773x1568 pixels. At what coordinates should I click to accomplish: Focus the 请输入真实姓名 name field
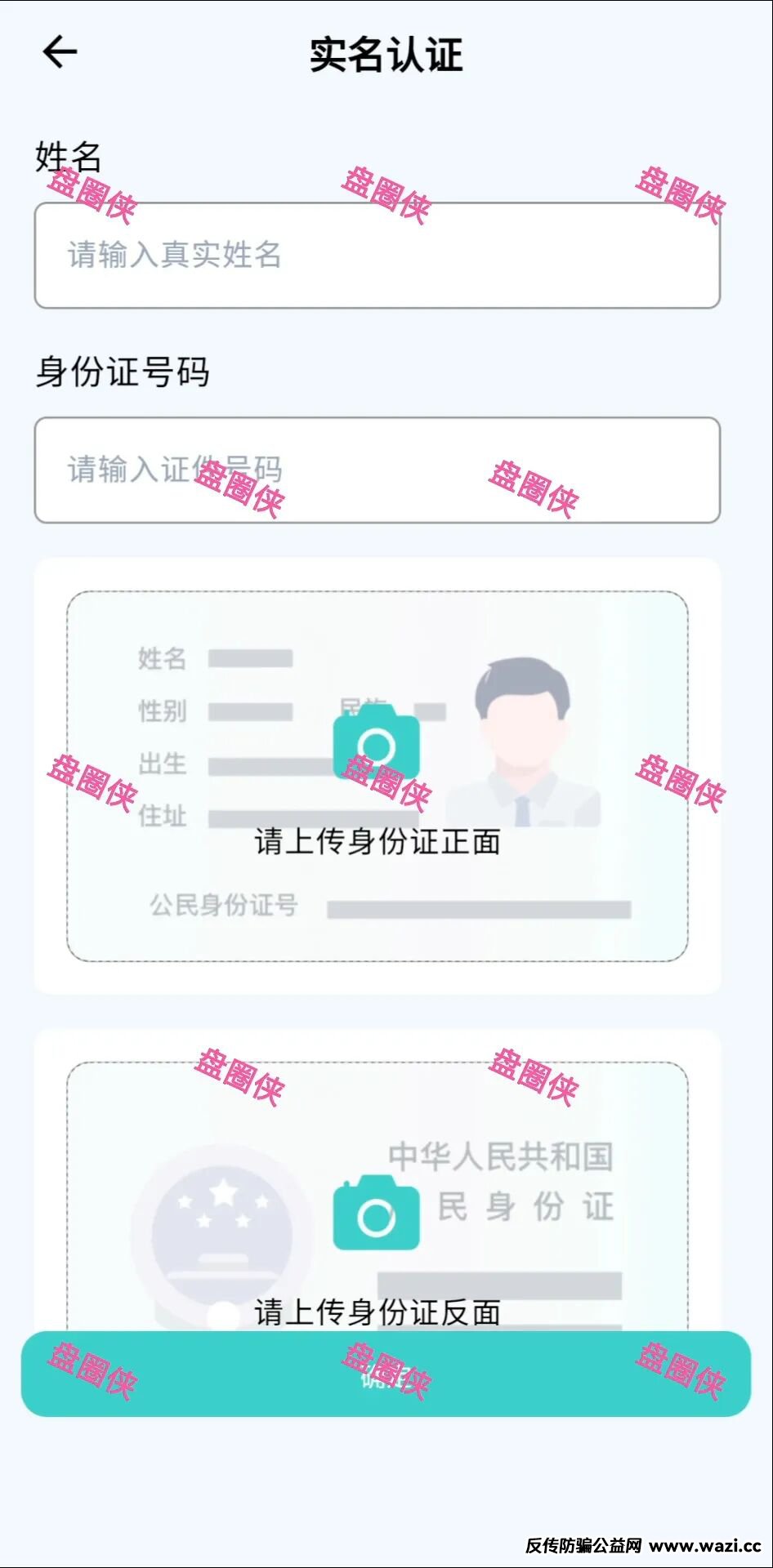coord(377,256)
